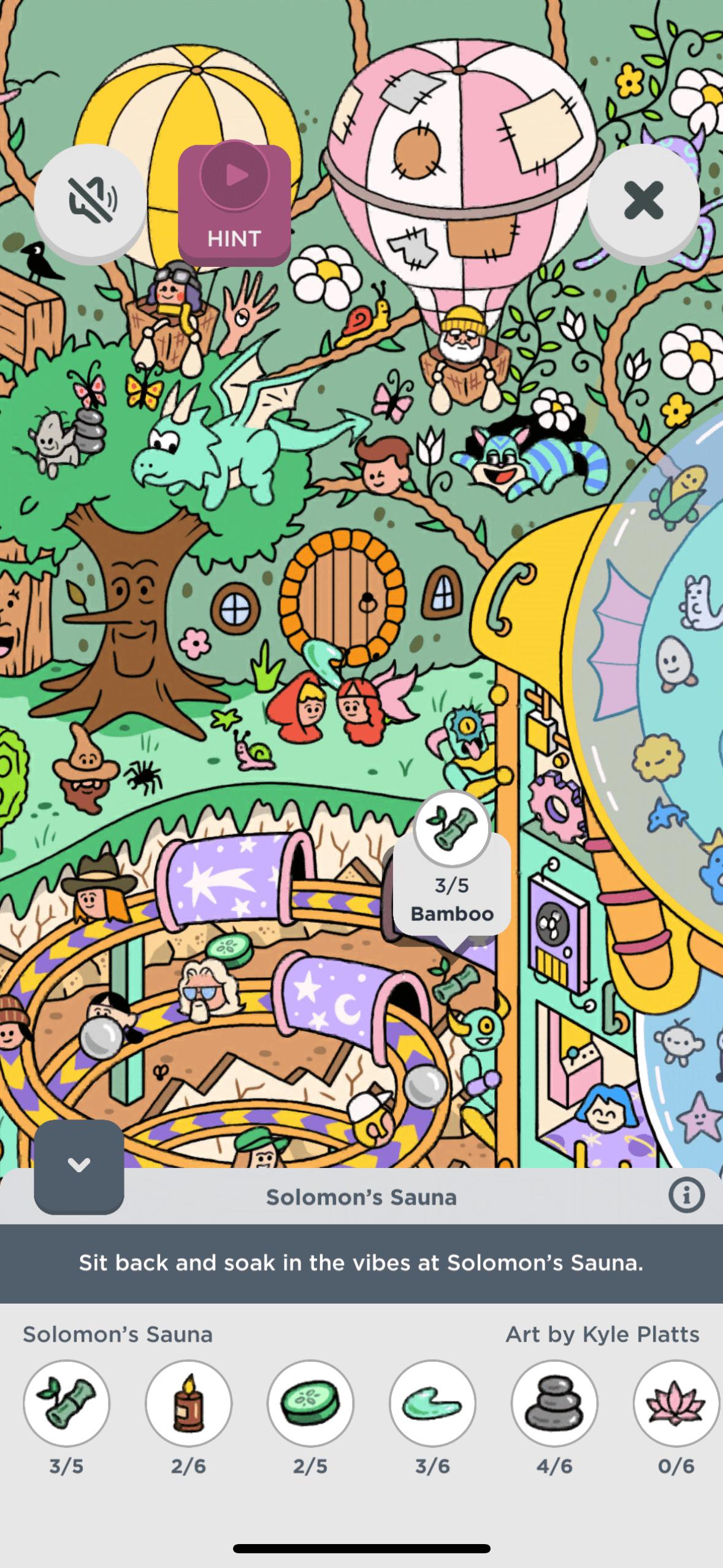Select the candle item showing 2/6
Image resolution: width=723 pixels, height=1568 pixels.
pos(188,1404)
